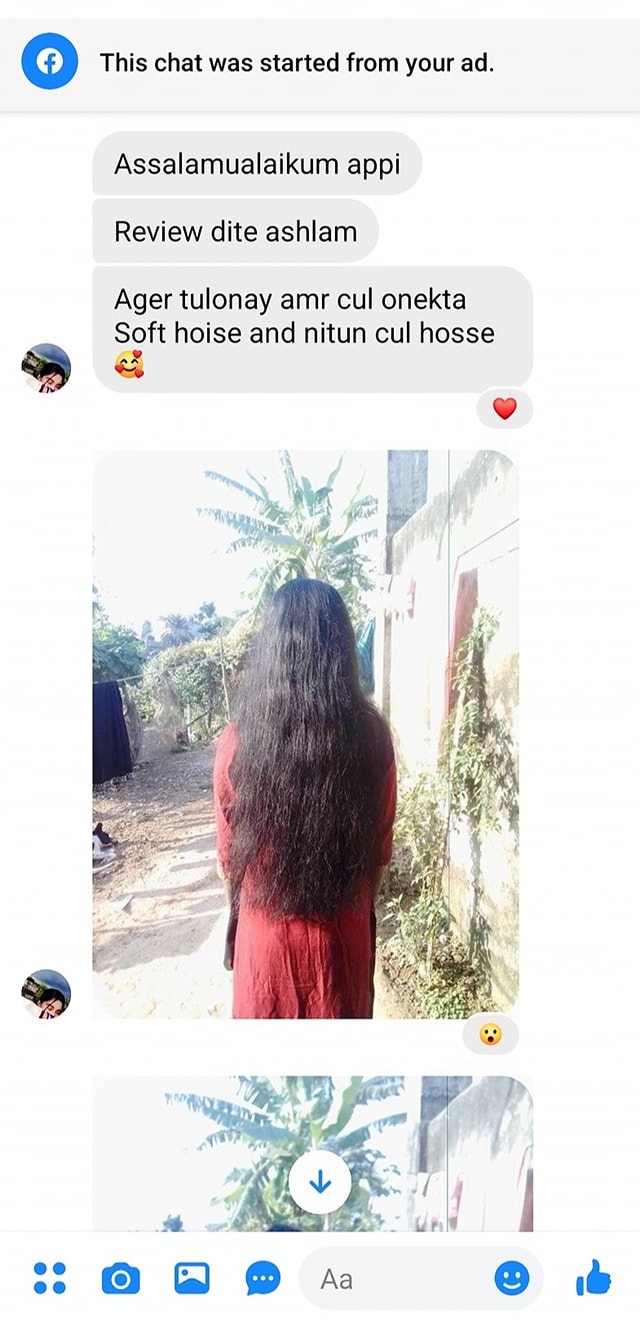Viewport: 640px width, 1327px height.
Task: View the heart reaction on the message
Action: (x=505, y=408)
